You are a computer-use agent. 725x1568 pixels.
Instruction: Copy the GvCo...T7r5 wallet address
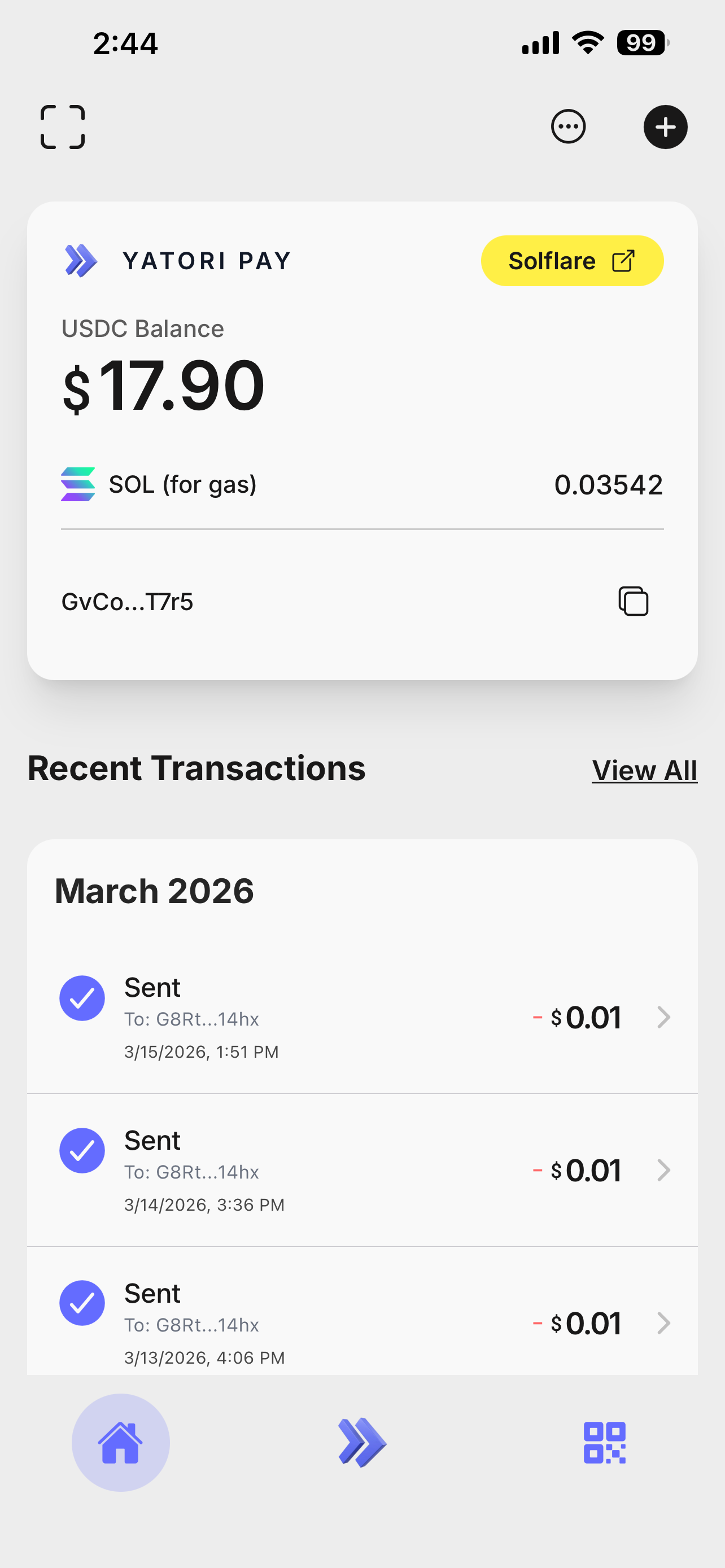coord(633,600)
